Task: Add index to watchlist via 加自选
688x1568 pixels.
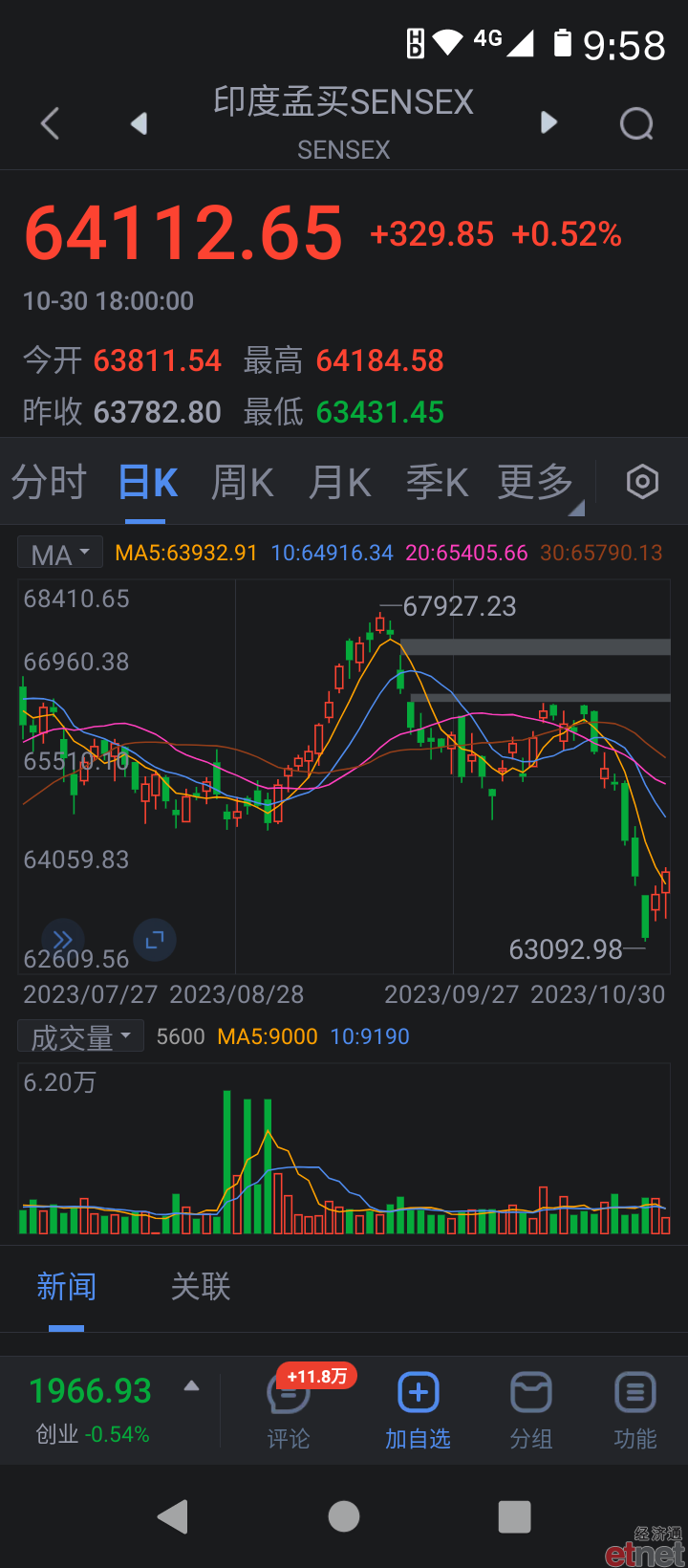Action: point(419,1410)
